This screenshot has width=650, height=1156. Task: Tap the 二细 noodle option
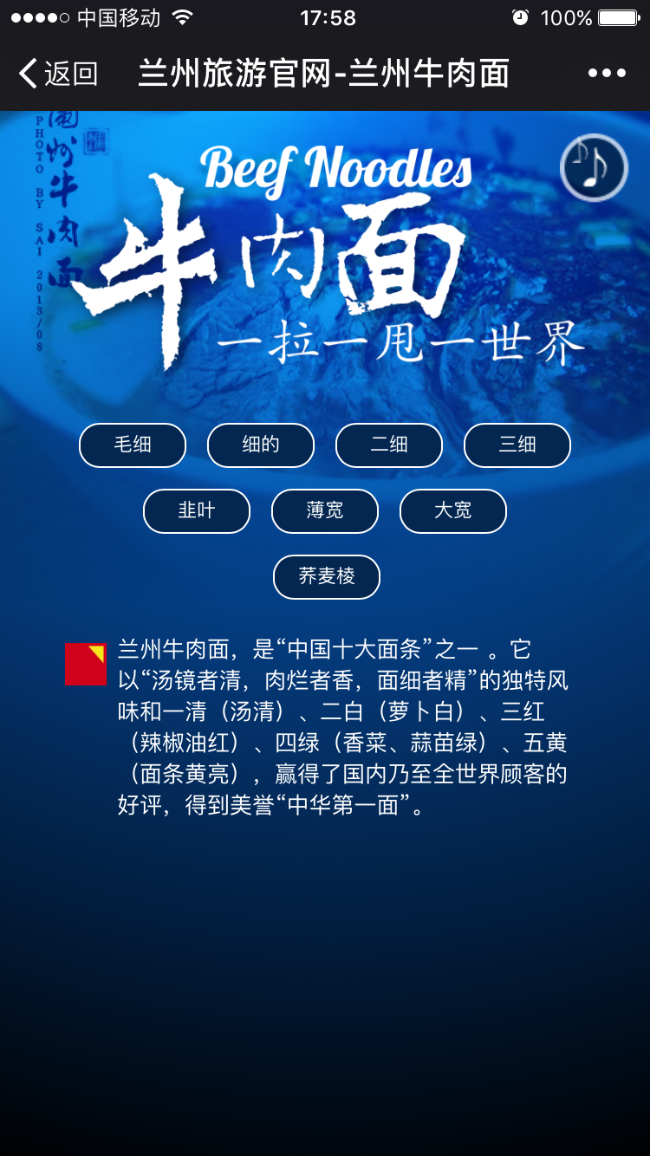(x=389, y=445)
